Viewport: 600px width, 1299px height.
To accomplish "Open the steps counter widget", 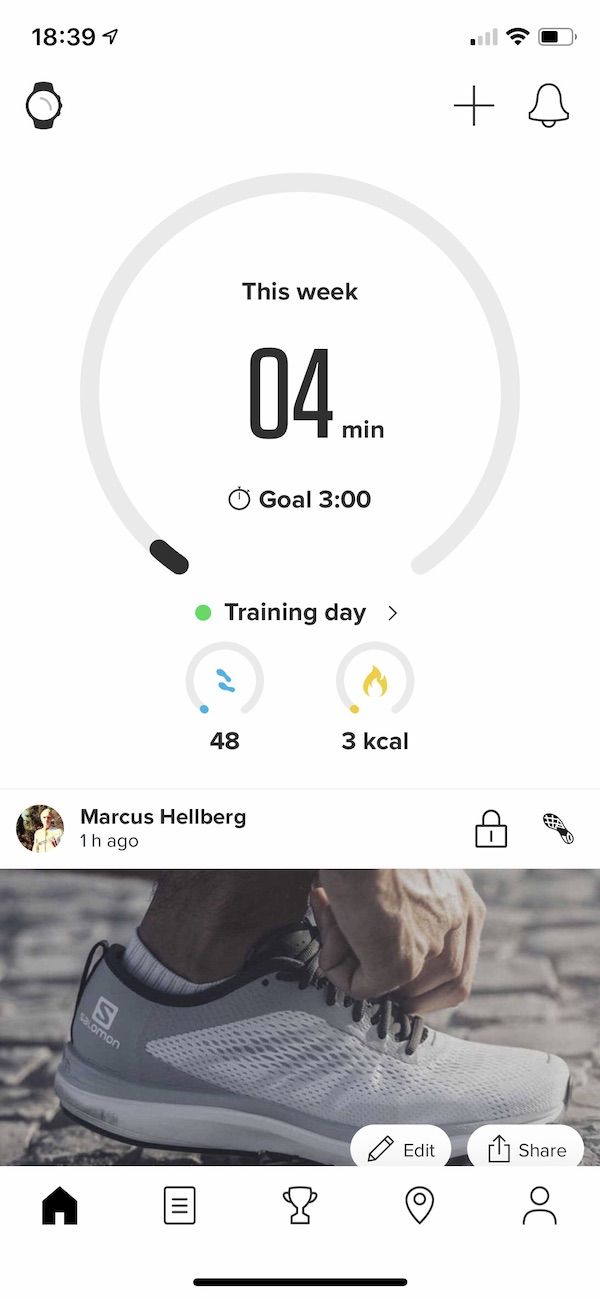I will (x=225, y=697).
